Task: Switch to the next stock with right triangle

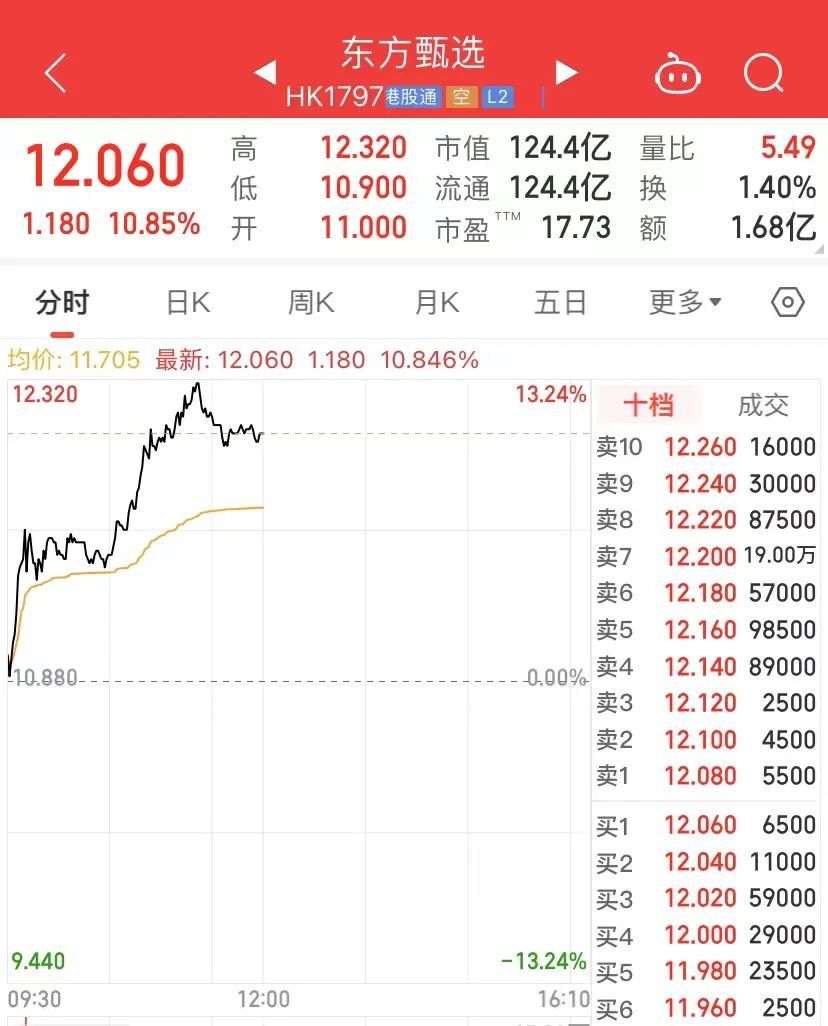Action: pyautogui.click(x=566, y=72)
